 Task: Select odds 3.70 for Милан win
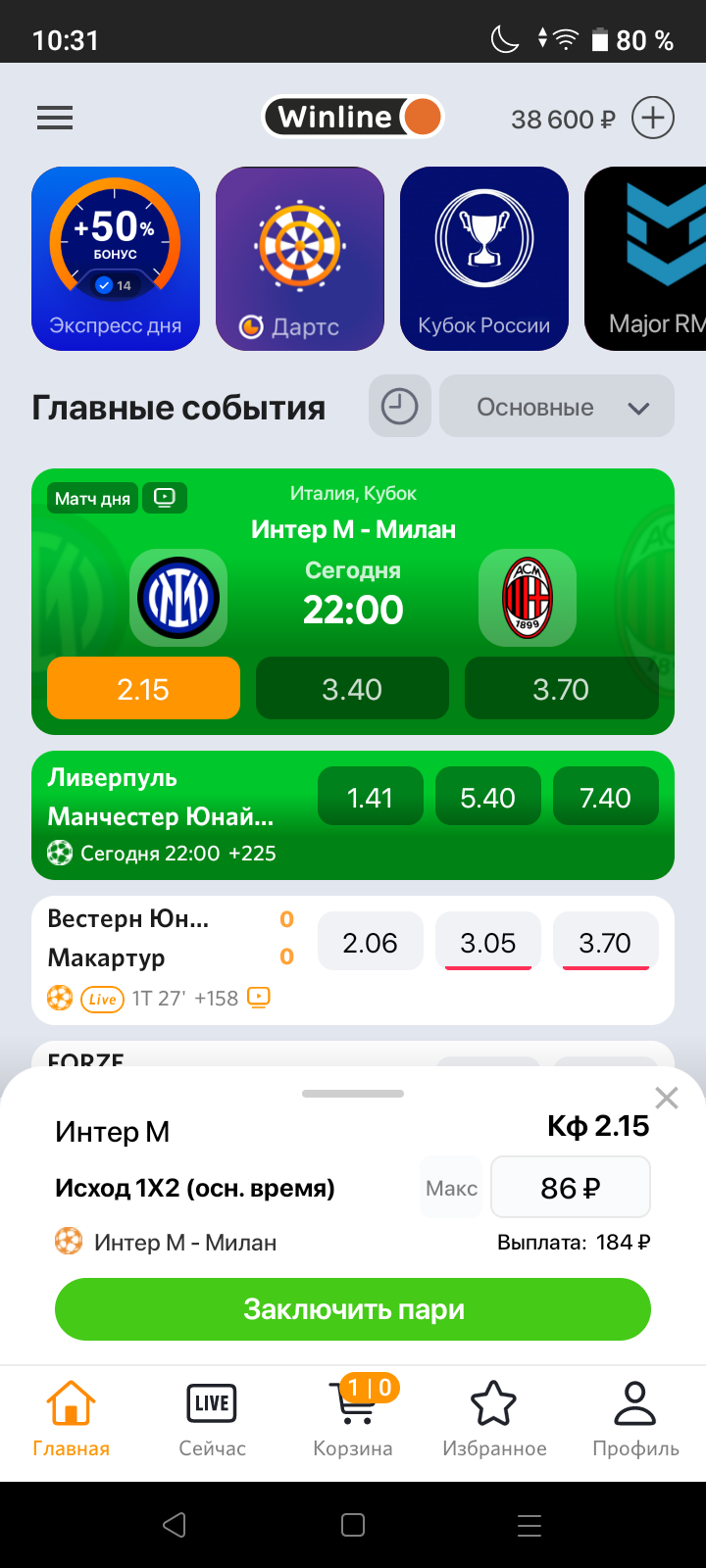560,689
